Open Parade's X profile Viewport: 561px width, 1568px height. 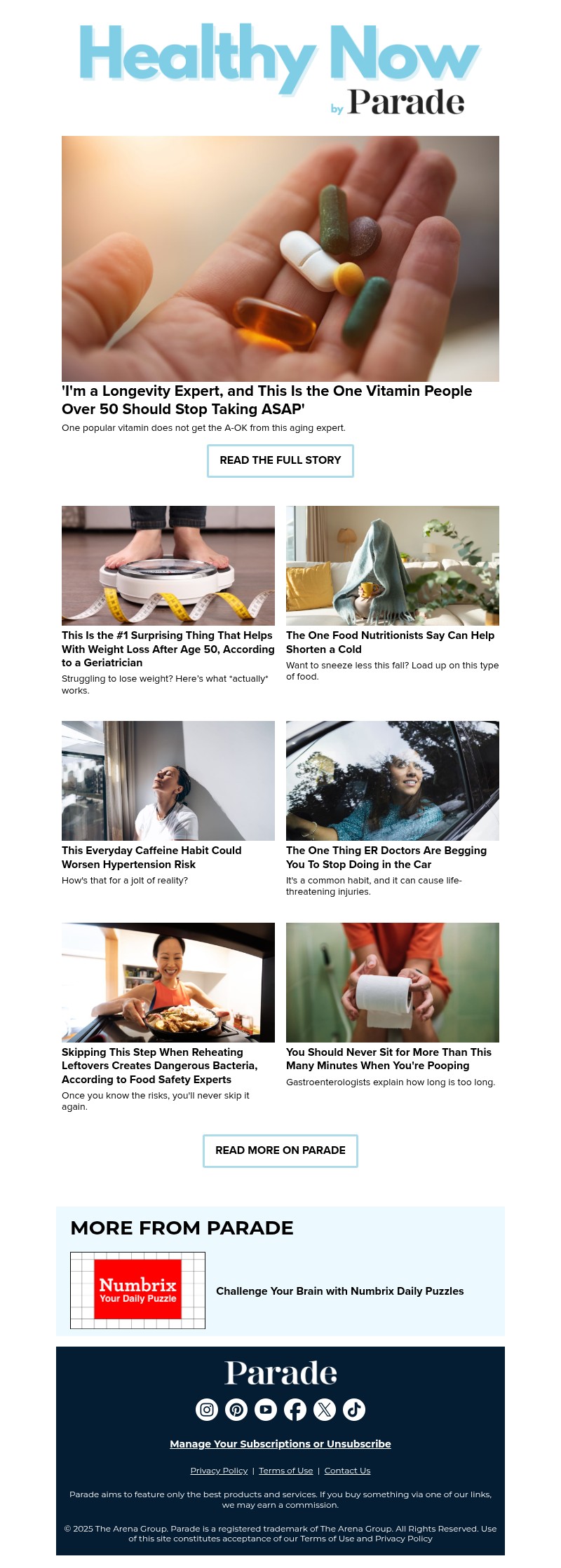(325, 1409)
